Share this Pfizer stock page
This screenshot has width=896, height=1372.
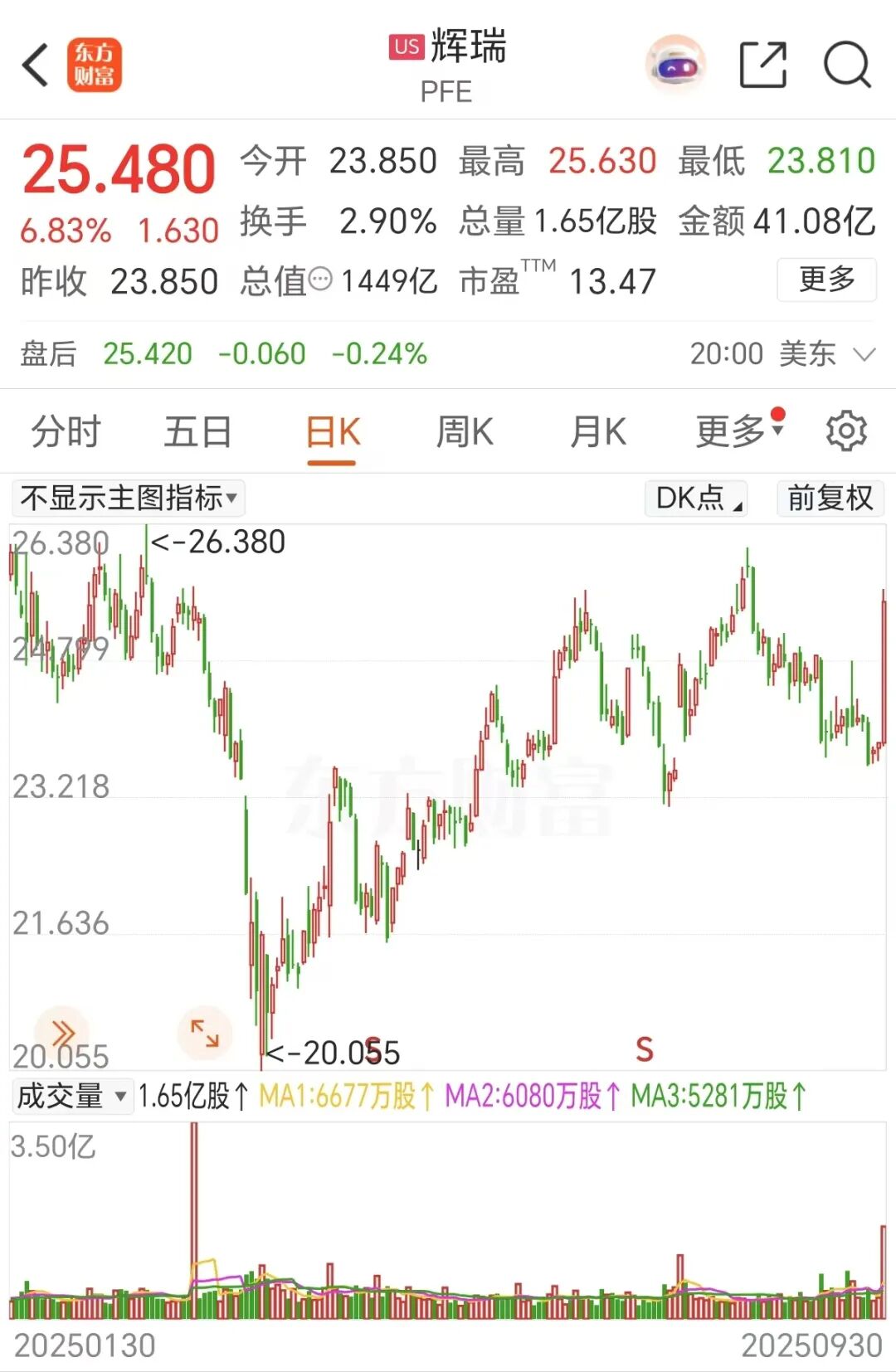coord(762,65)
